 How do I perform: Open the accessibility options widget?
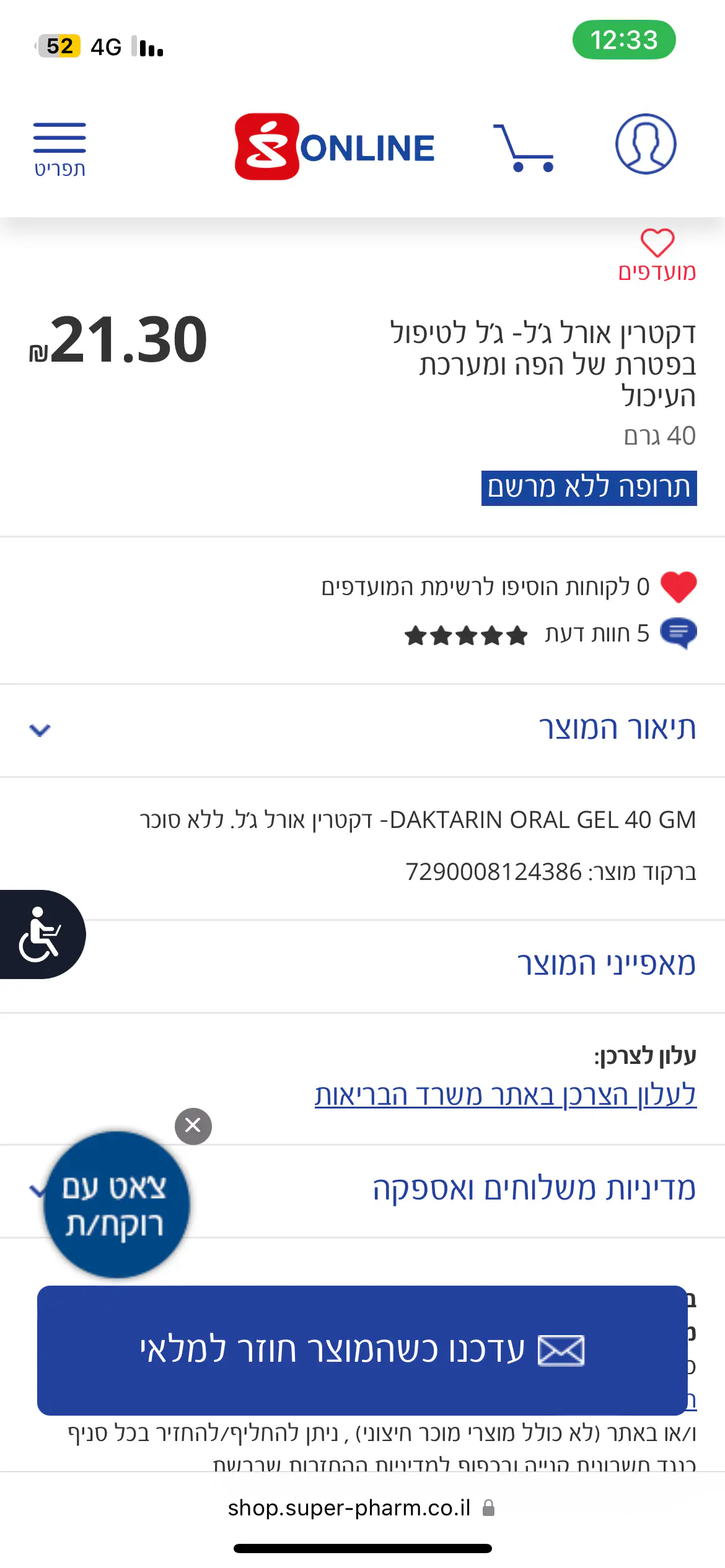click(x=41, y=934)
